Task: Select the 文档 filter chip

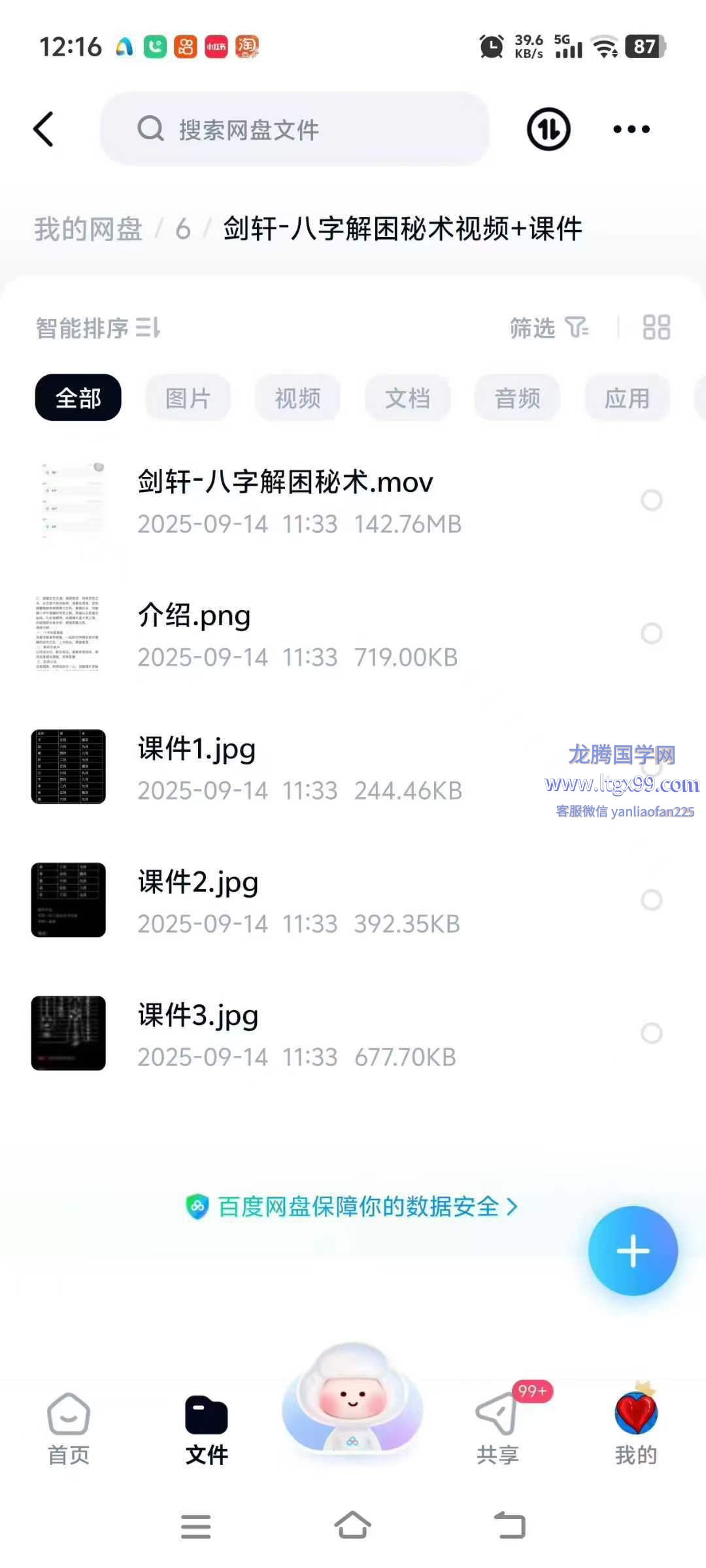Action: tap(407, 398)
